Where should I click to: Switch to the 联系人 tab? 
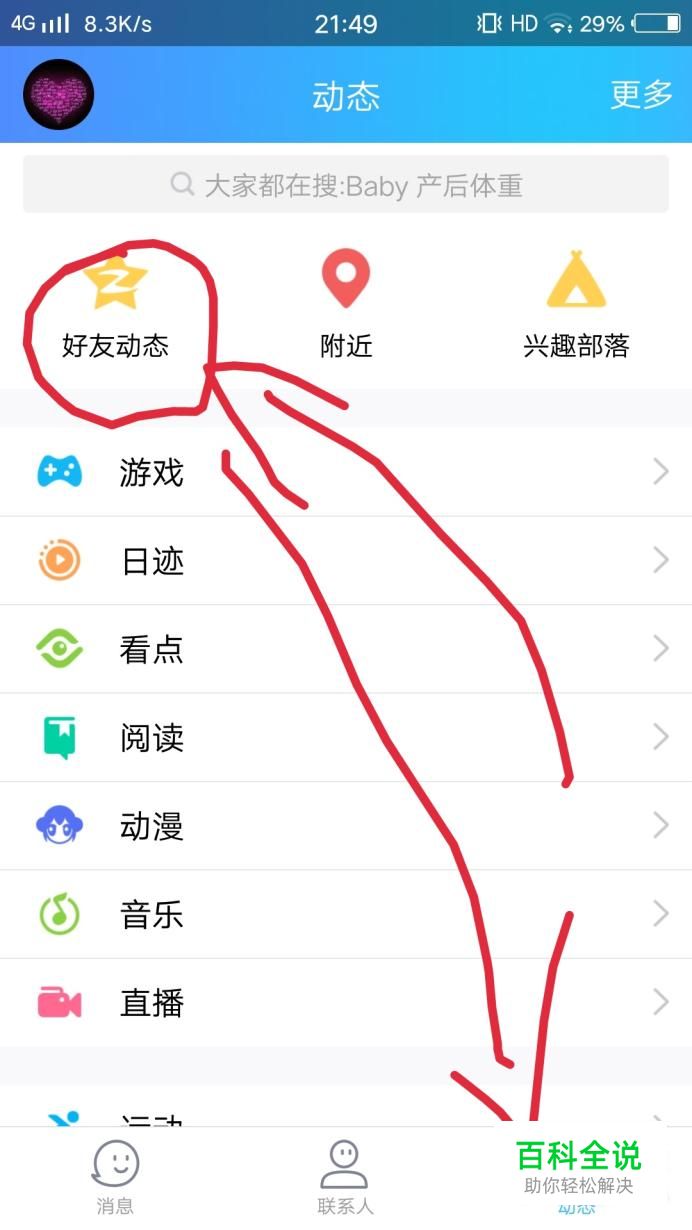click(x=345, y=1177)
